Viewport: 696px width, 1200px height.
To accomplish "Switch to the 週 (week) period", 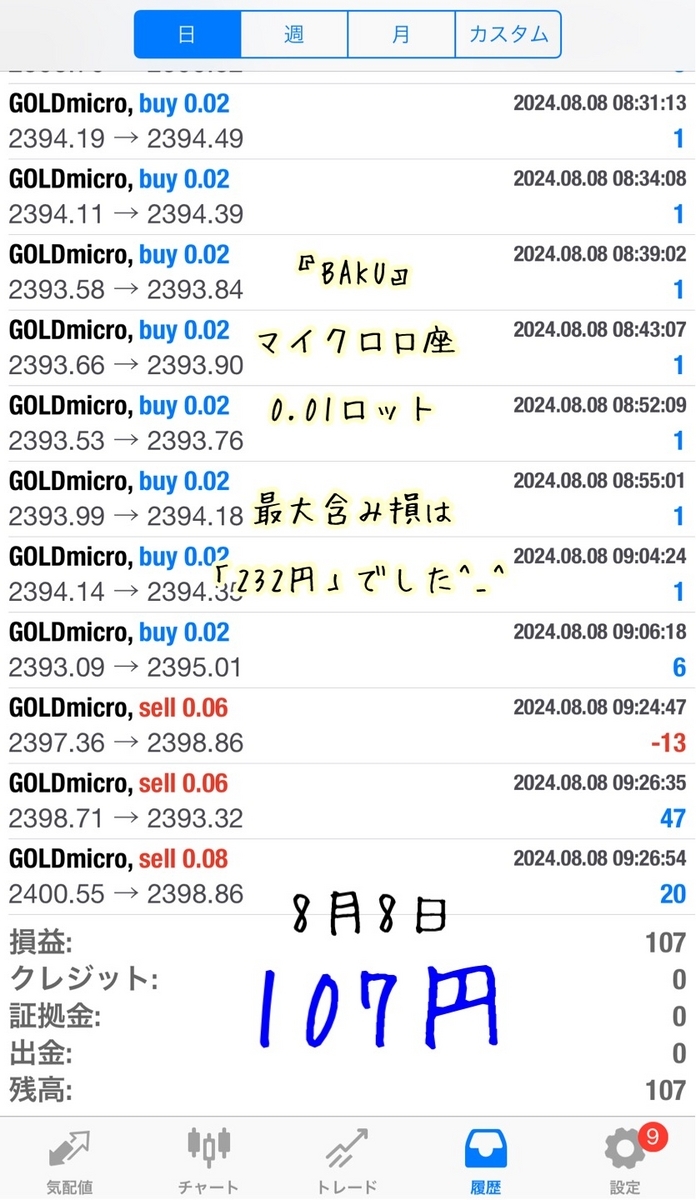I will coord(294,35).
